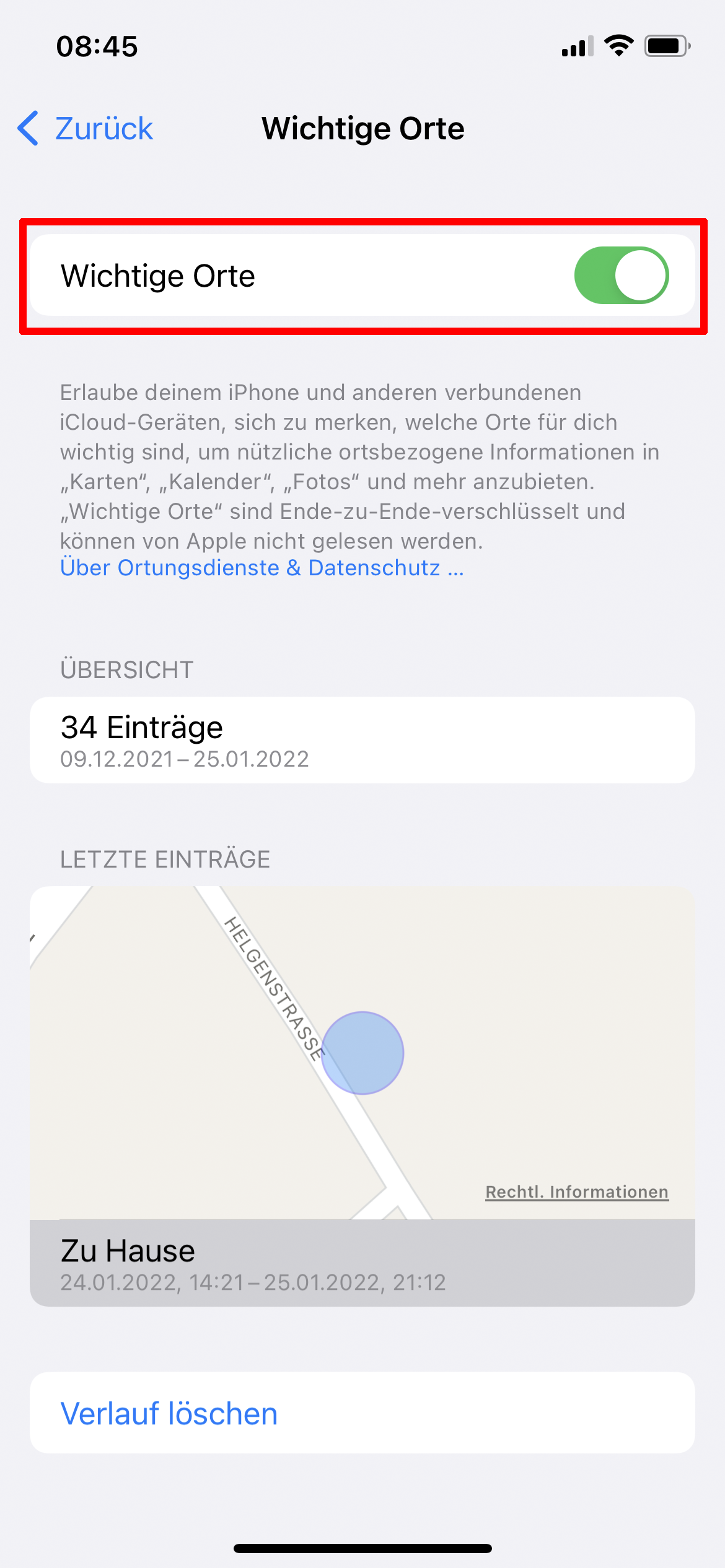The height and width of the screenshot is (1568, 725).
Task: Select the Wichtige Orte title
Action: click(362, 128)
